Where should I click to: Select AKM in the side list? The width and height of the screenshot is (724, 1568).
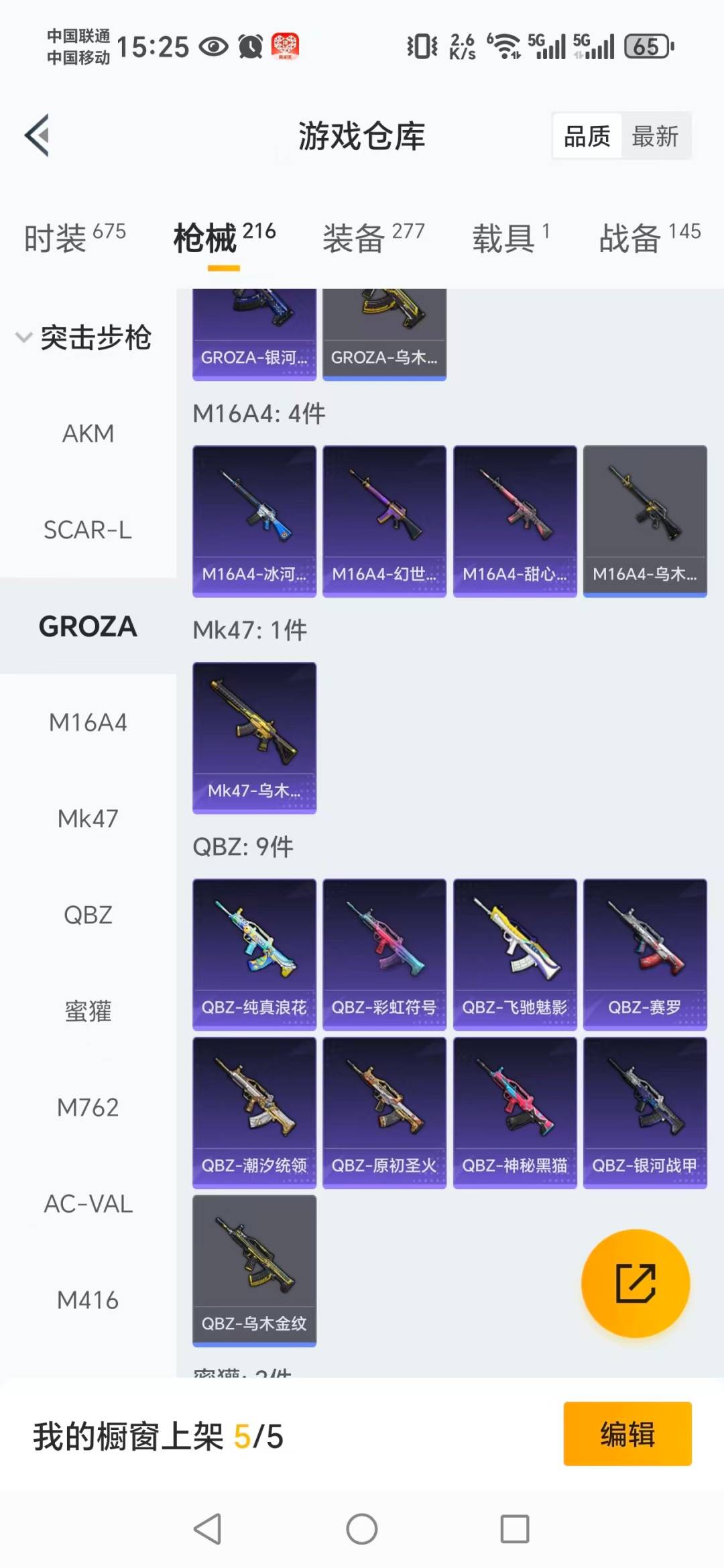pyautogui.click(x=88, y=434)
